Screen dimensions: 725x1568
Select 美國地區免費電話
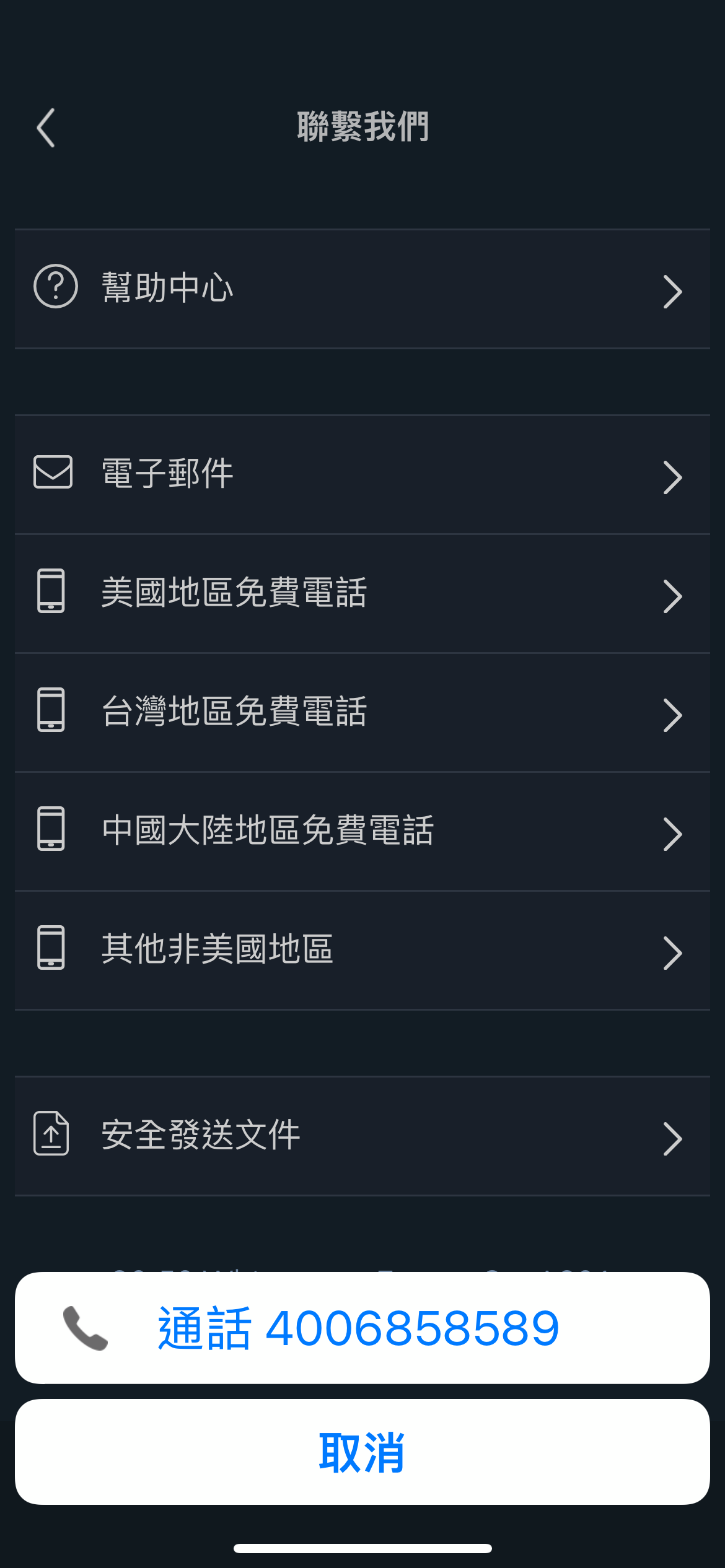pos(362,593)
